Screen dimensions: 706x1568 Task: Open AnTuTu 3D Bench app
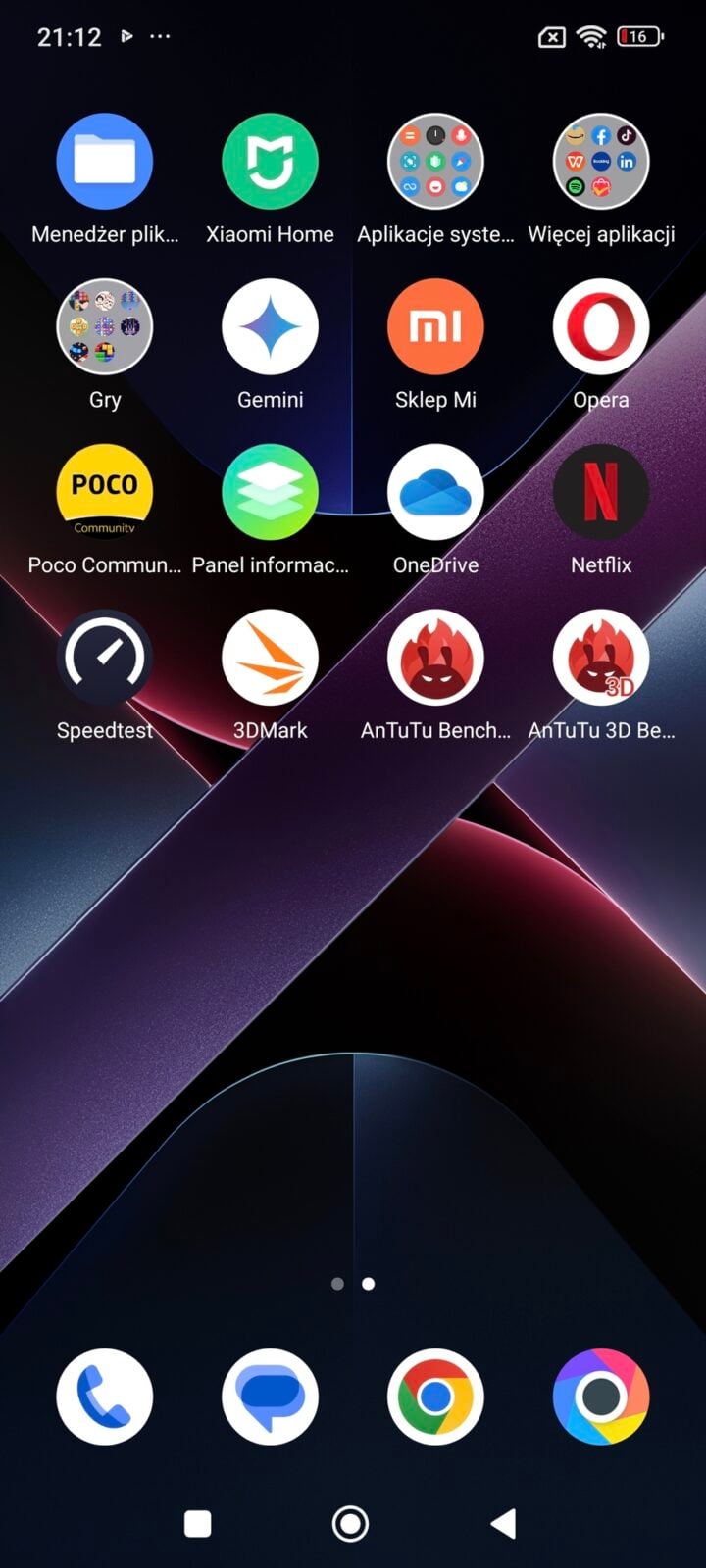(601, 658)
